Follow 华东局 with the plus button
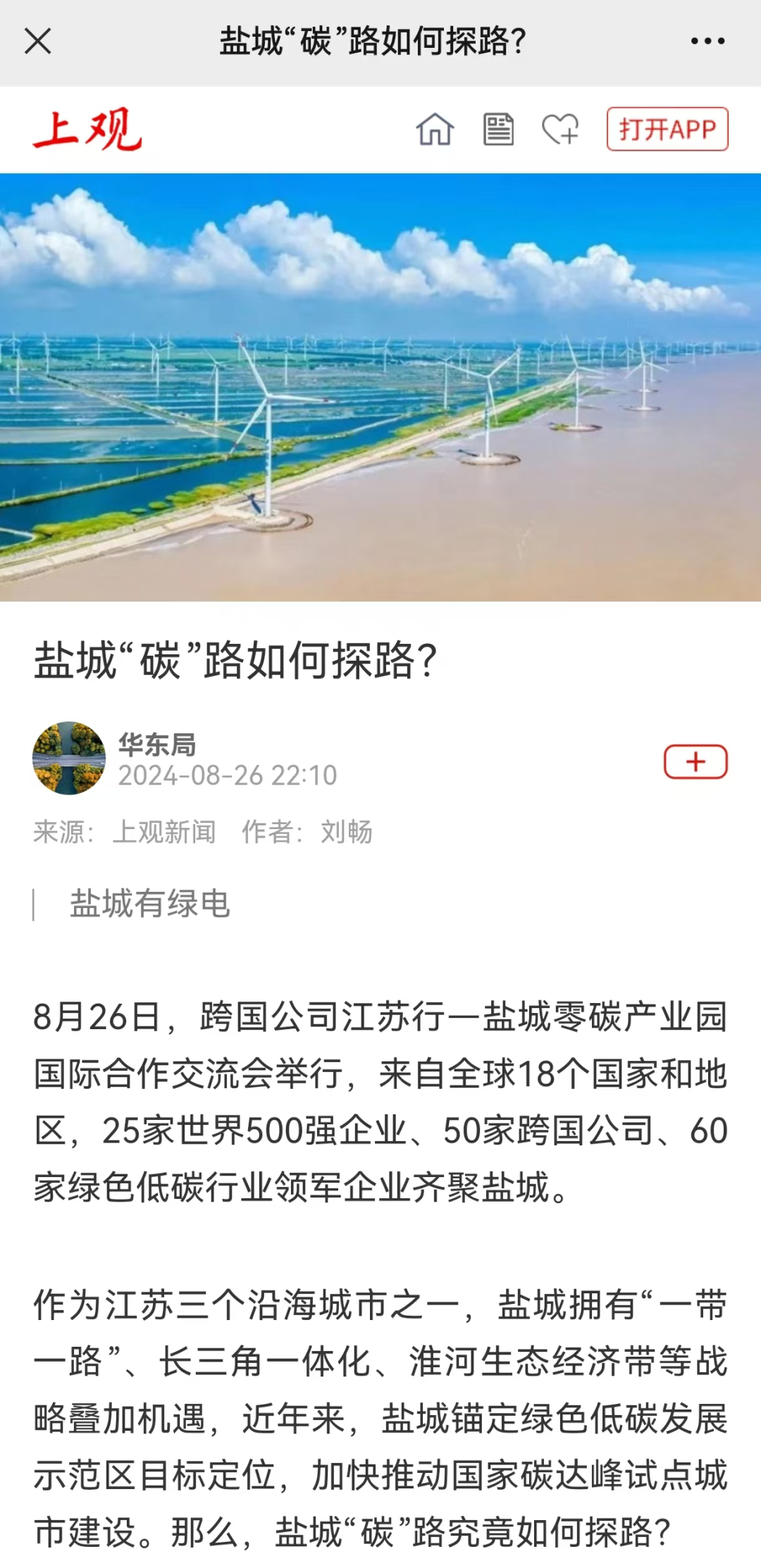This screenshot has width=761, height=1568. [695, 762]
